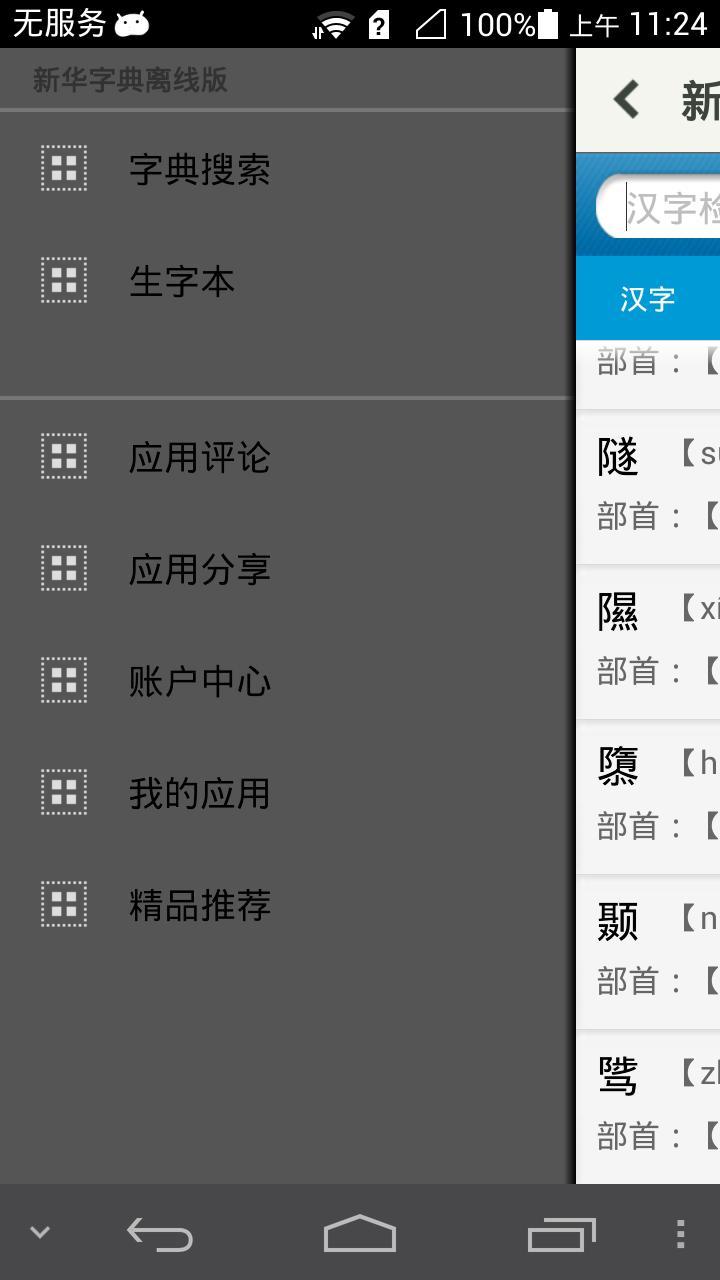Open the three-dot menu in navigation bar
The image size is (720, 1280).
click(x=680, y=1233)
